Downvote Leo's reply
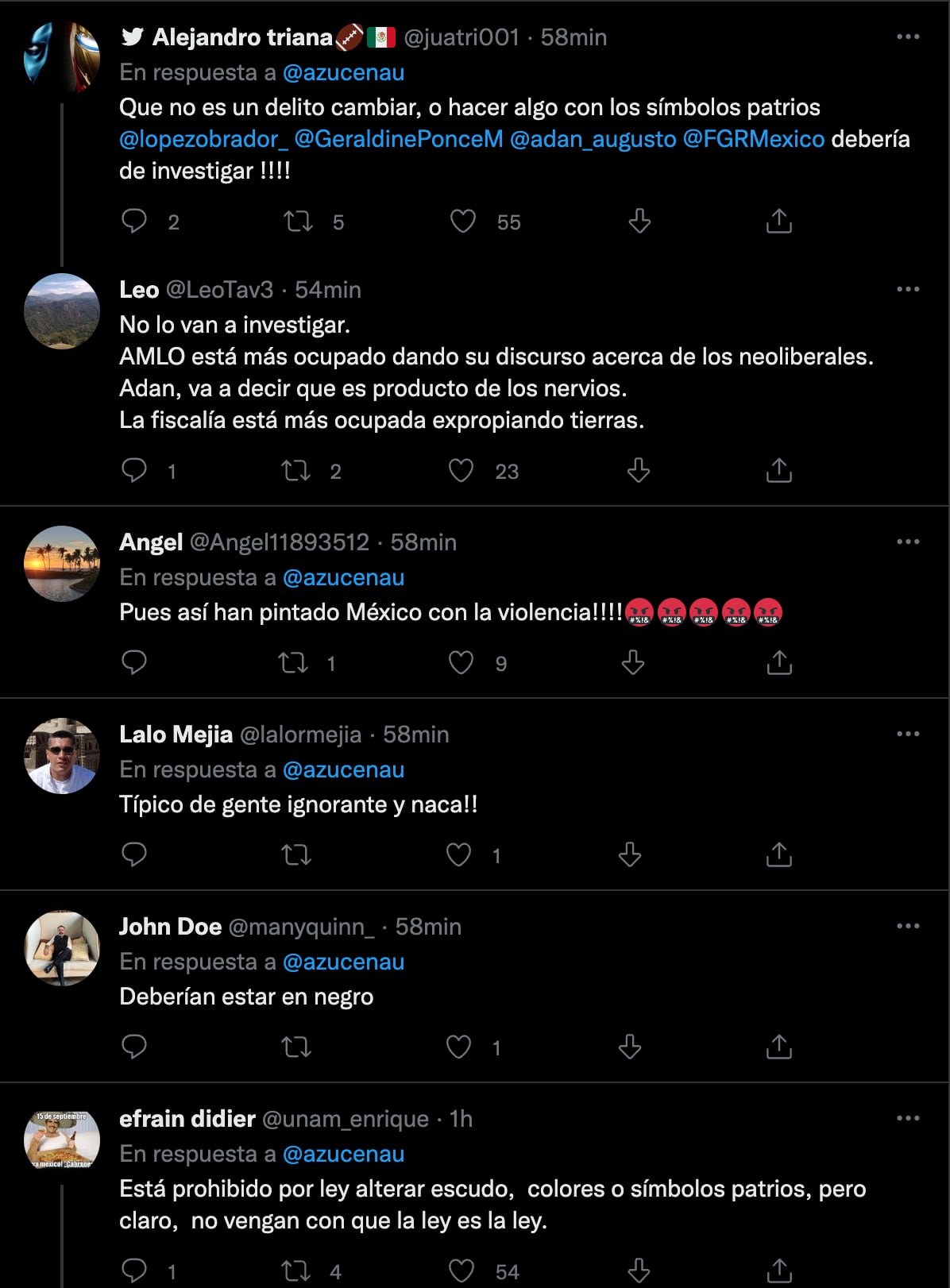 coord(638,471)
